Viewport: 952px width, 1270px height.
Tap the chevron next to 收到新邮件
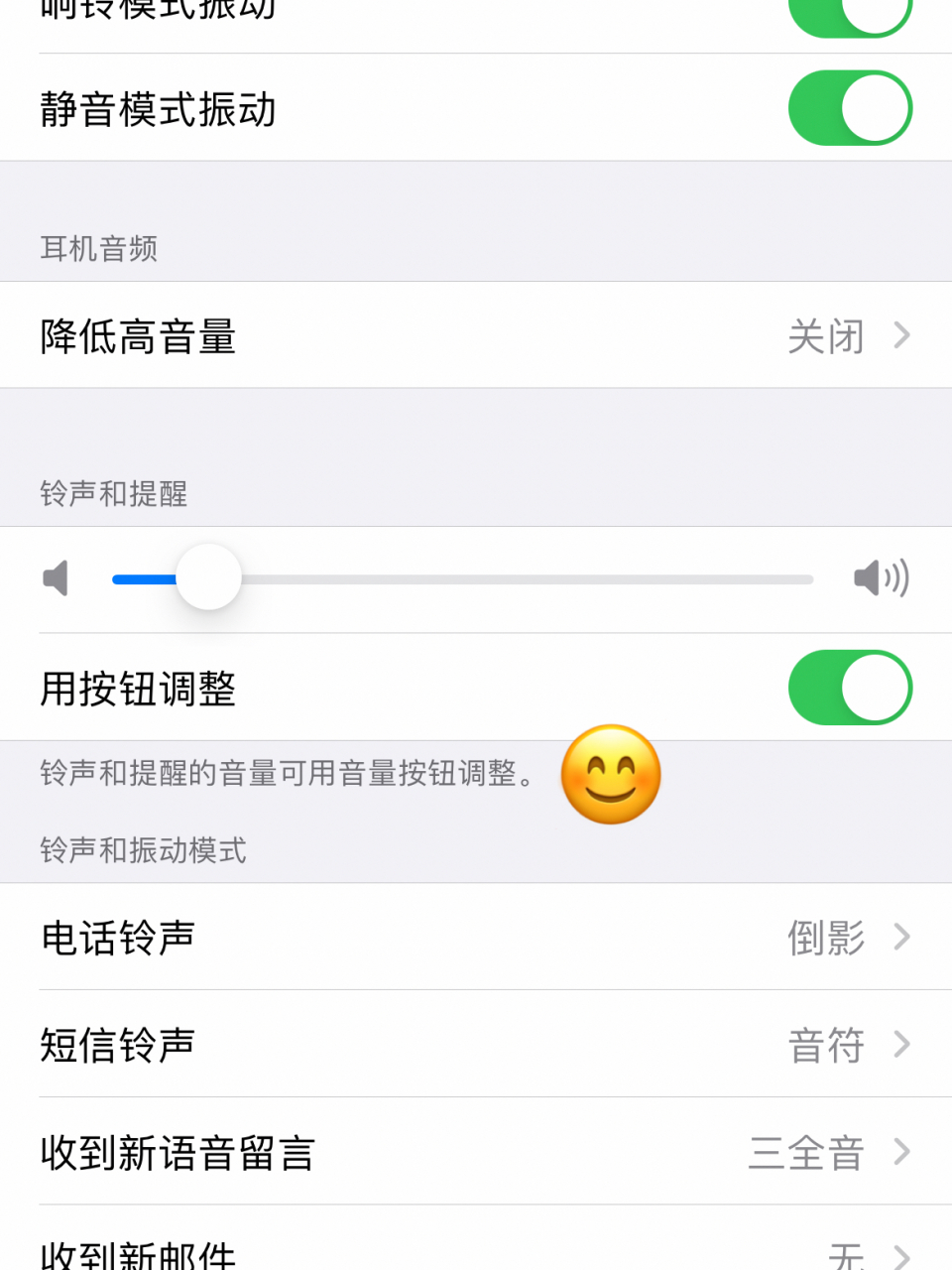pyautogui.click(x=901, y=1256)
